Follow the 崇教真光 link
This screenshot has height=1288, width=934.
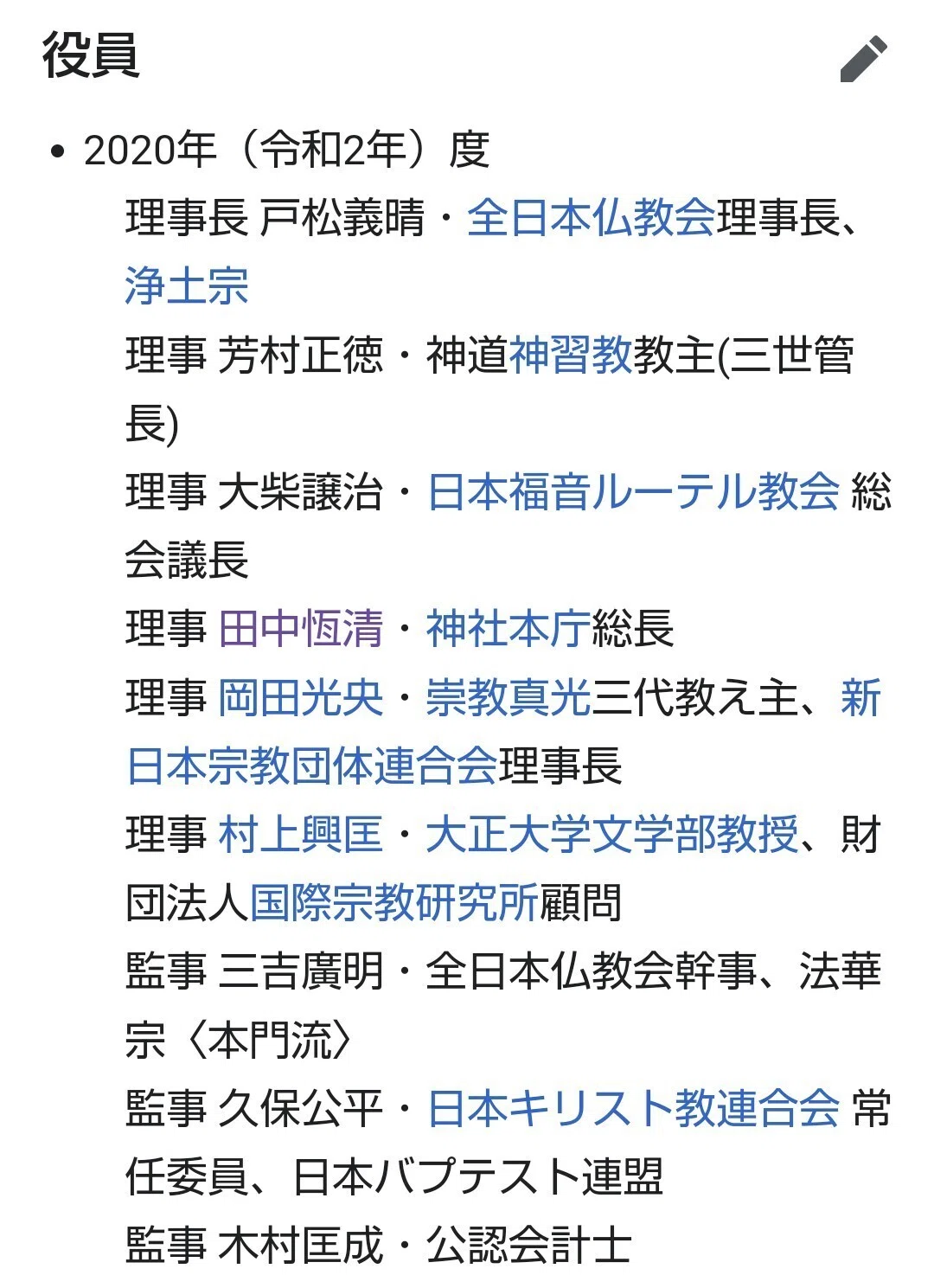click(x=509, y=697)
